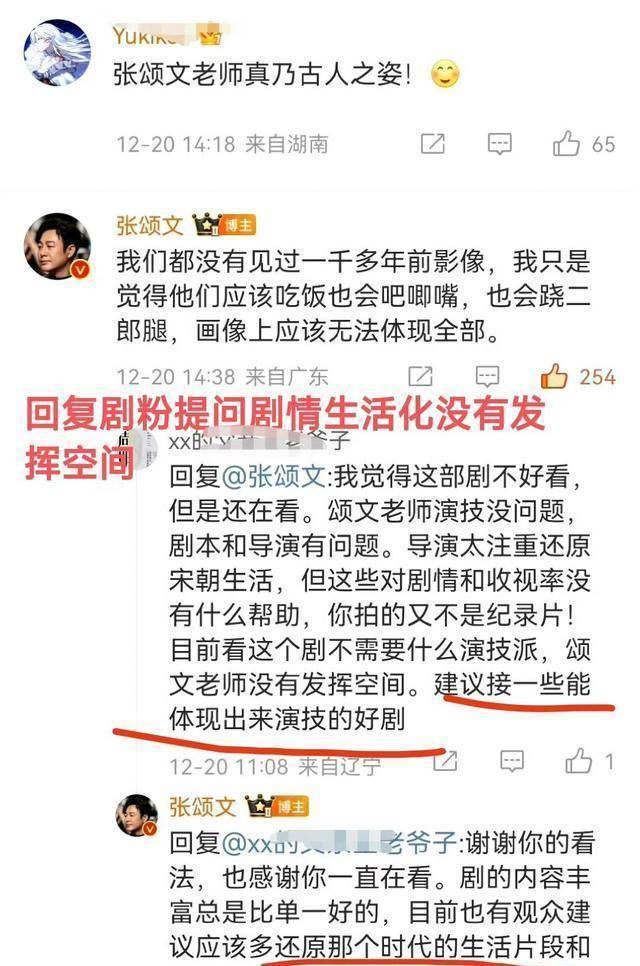Open Yukiko's profile avatar
The height and width of the screenshot is (966, 640).
57,52
